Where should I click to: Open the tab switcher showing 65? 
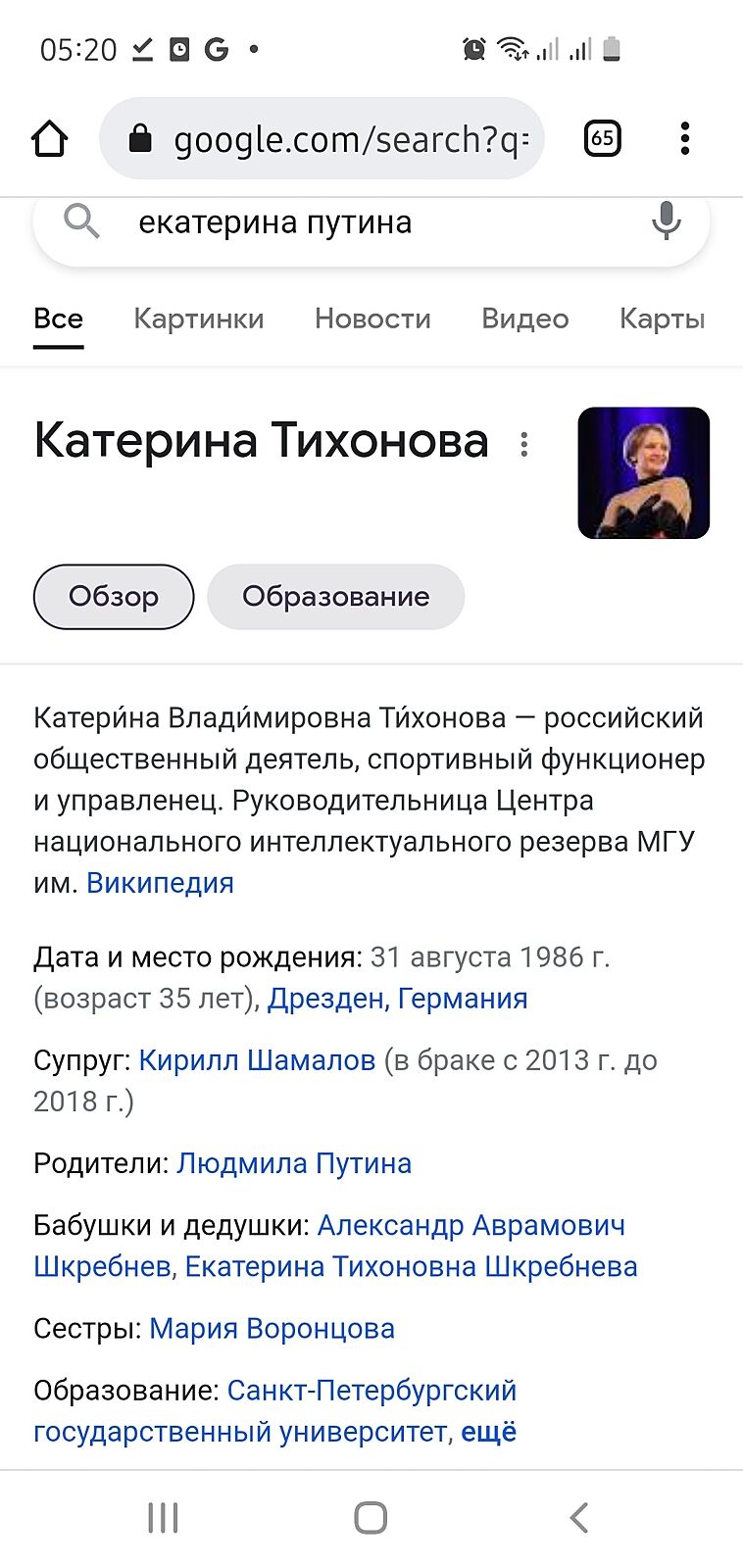602,139
